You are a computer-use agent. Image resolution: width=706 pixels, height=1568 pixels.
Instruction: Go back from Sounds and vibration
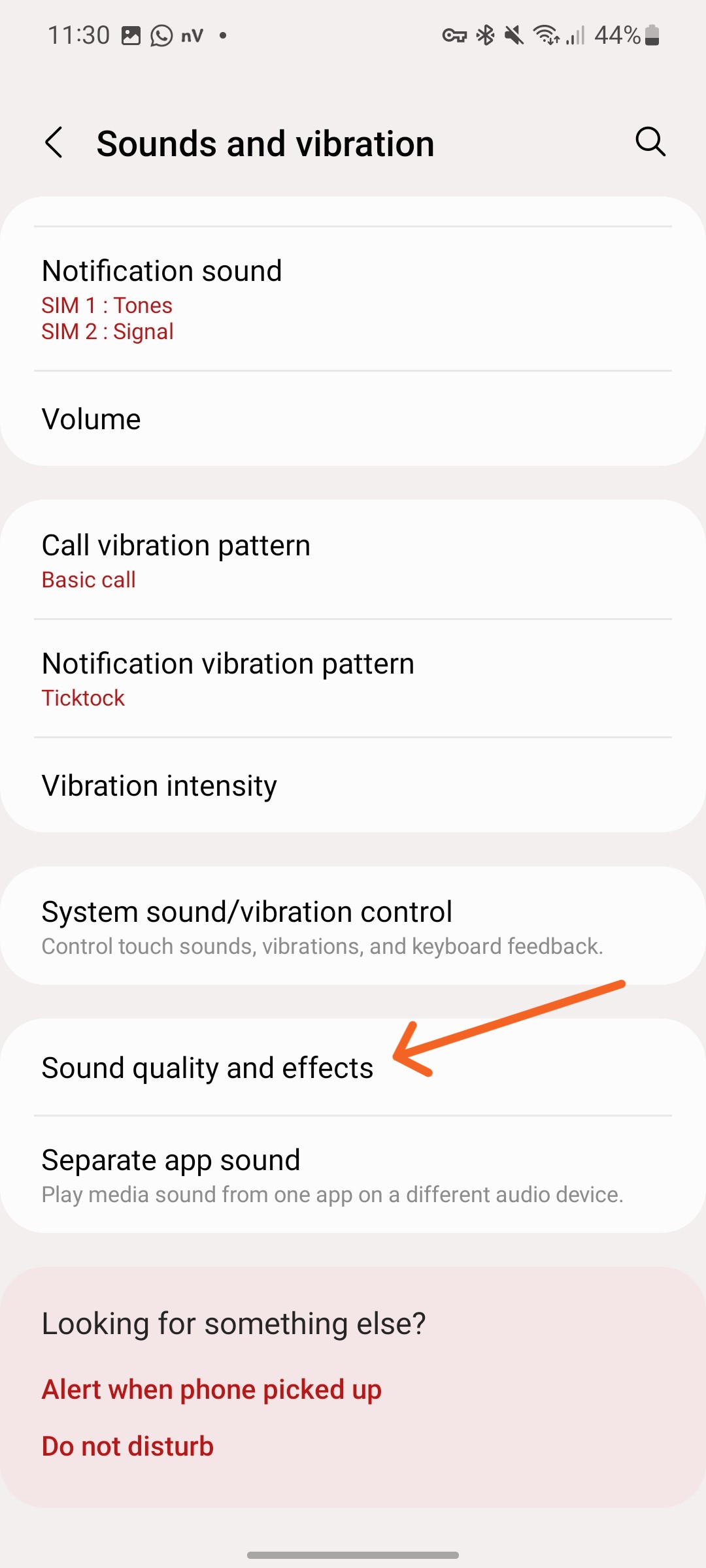[54, 142]
